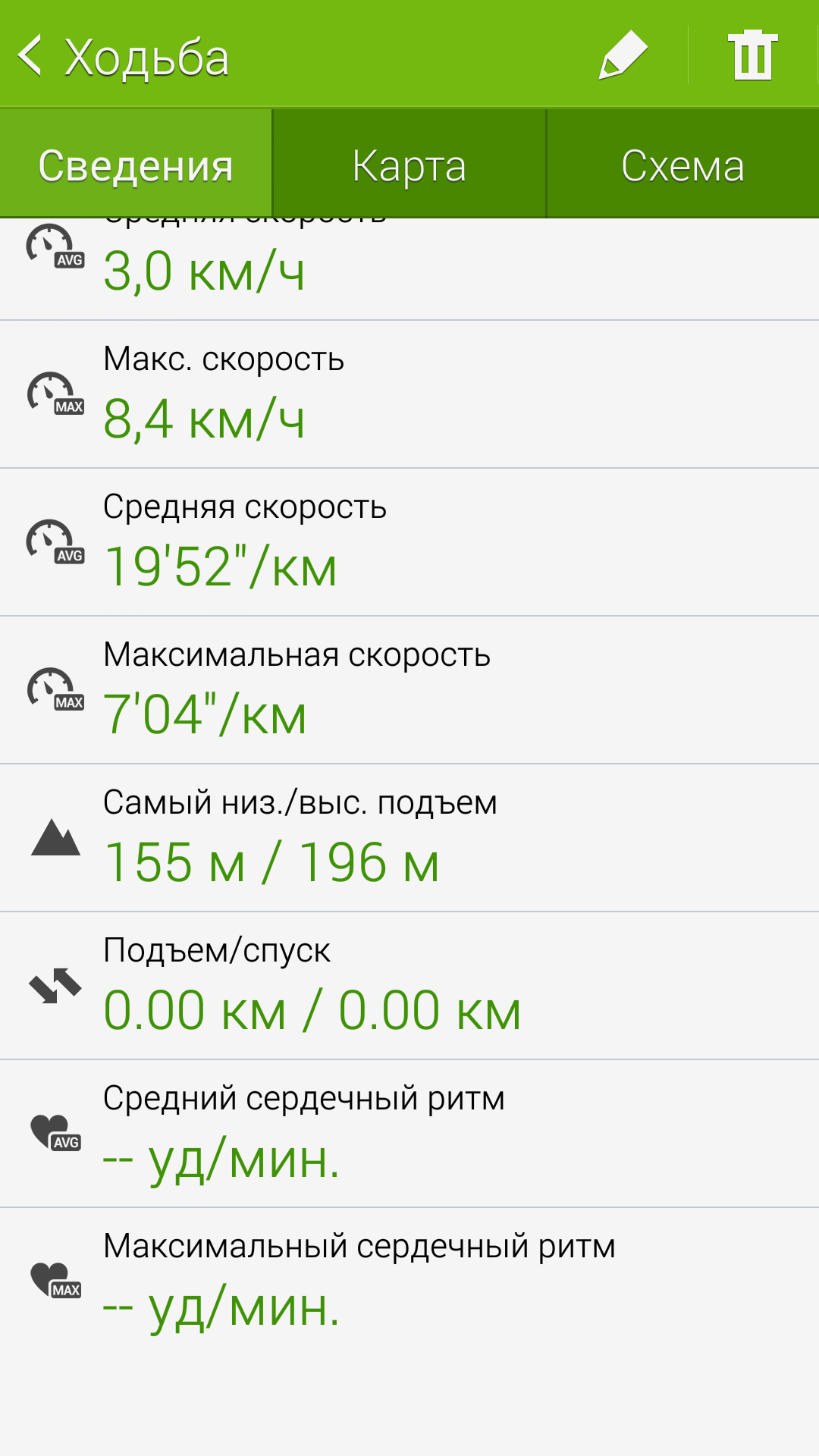The height and width of the screenshot is (1456, 819).
Task: Edit this walking record with the pencil
Action: [623, 55]
